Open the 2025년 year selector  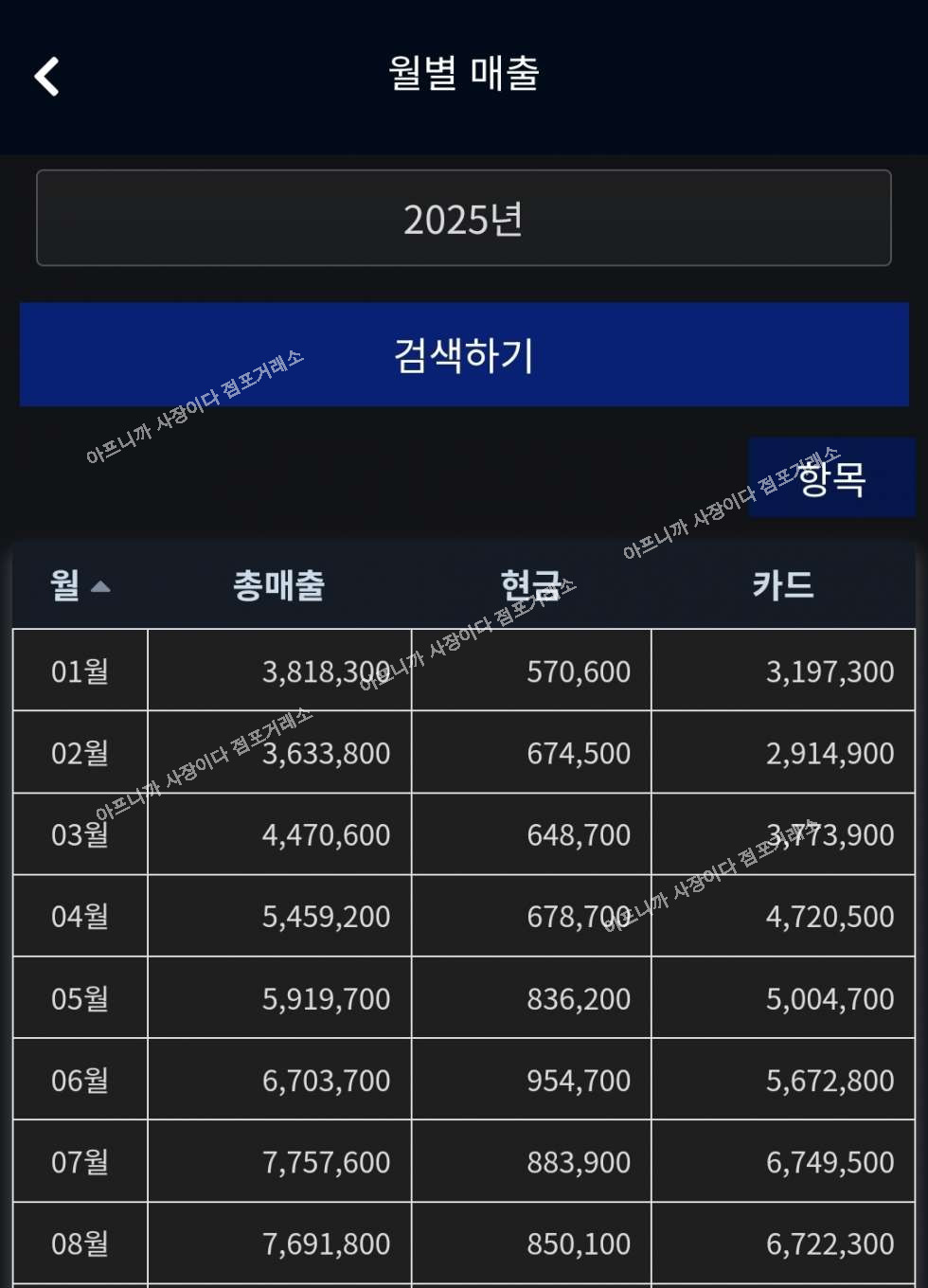point(463,219)
